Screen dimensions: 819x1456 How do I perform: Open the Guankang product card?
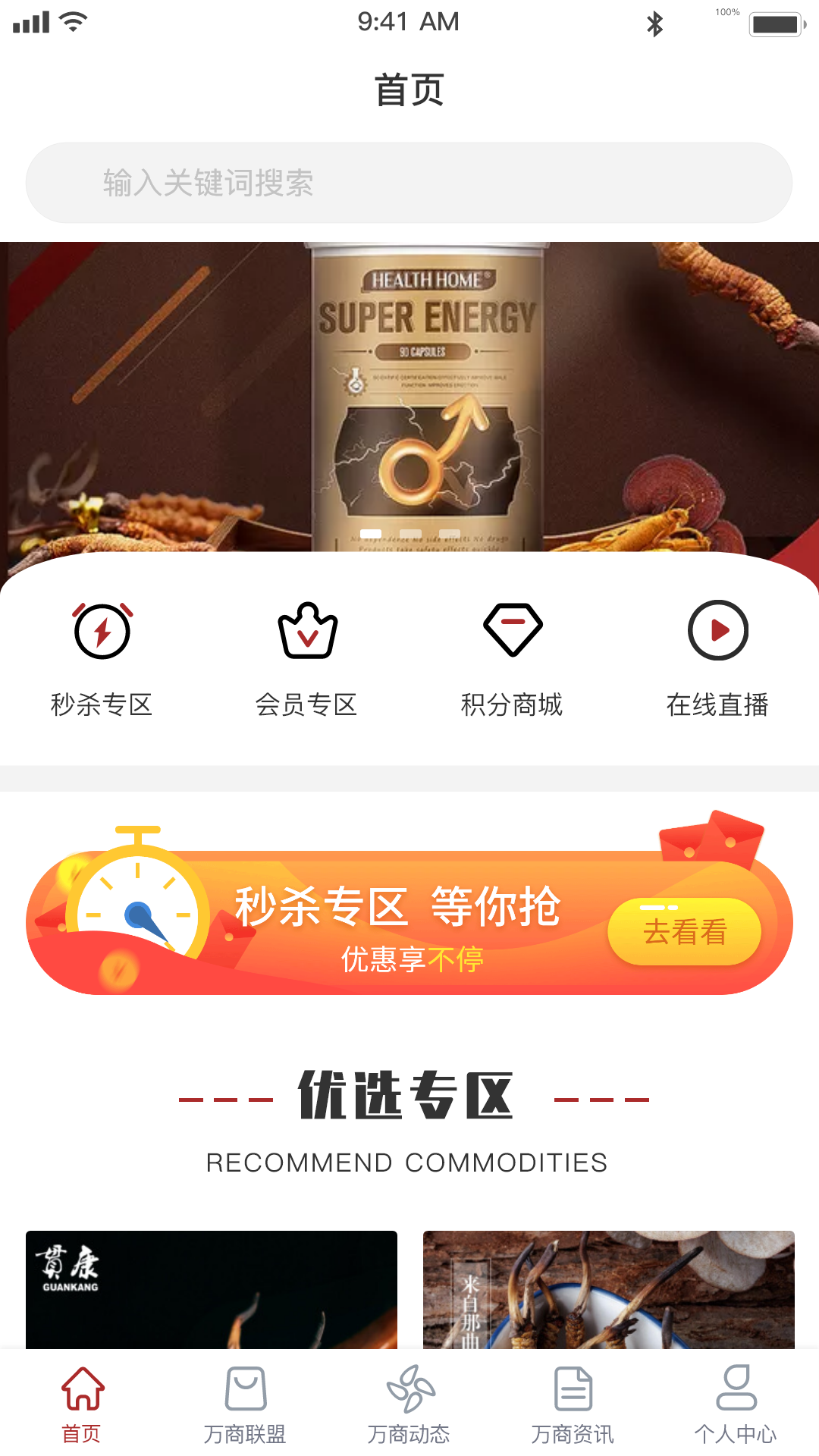pos(212,1289)
